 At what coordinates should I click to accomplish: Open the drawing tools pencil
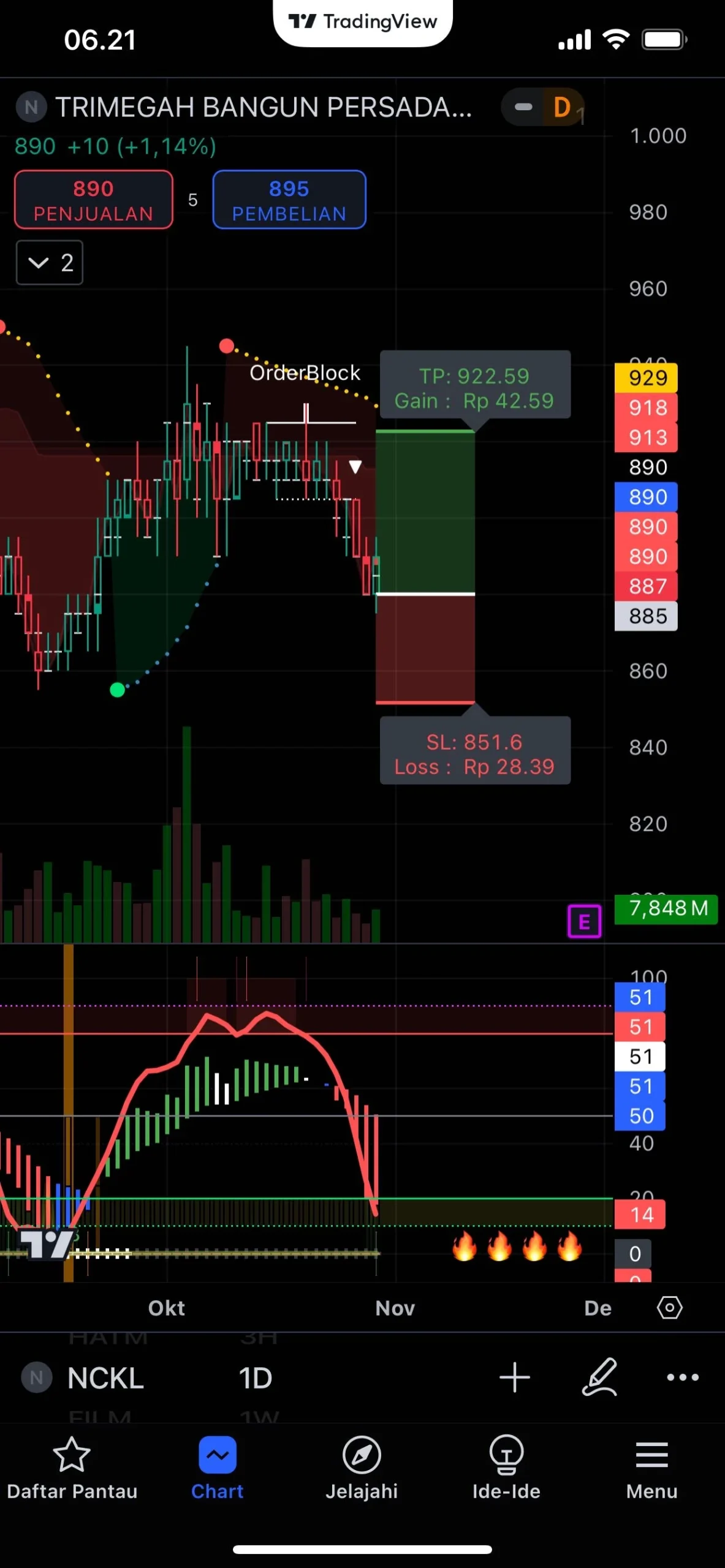[x=599, y=1378]
